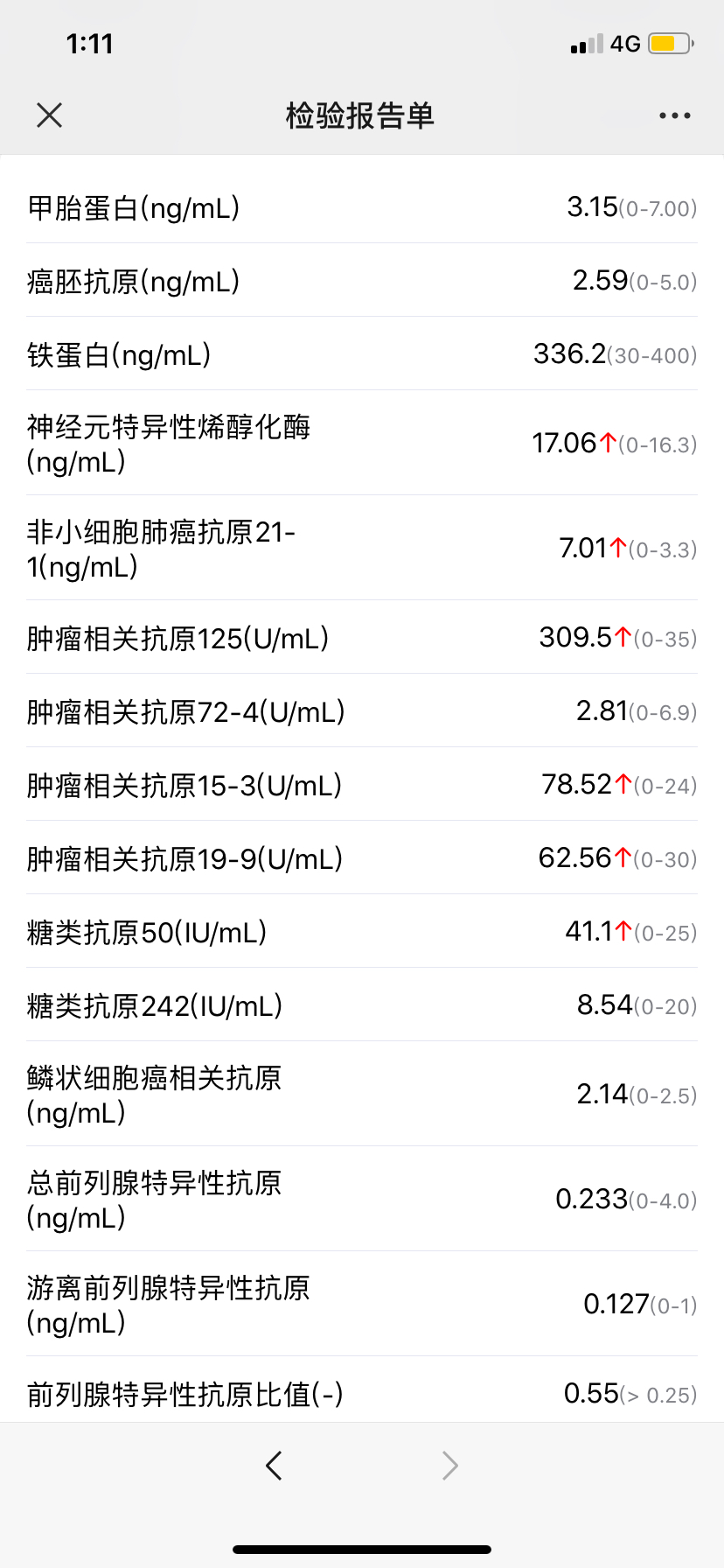This screenshot has width=724, height=1568.
Task: Go back to the previous web page
Action: [x=274, y=1465]
